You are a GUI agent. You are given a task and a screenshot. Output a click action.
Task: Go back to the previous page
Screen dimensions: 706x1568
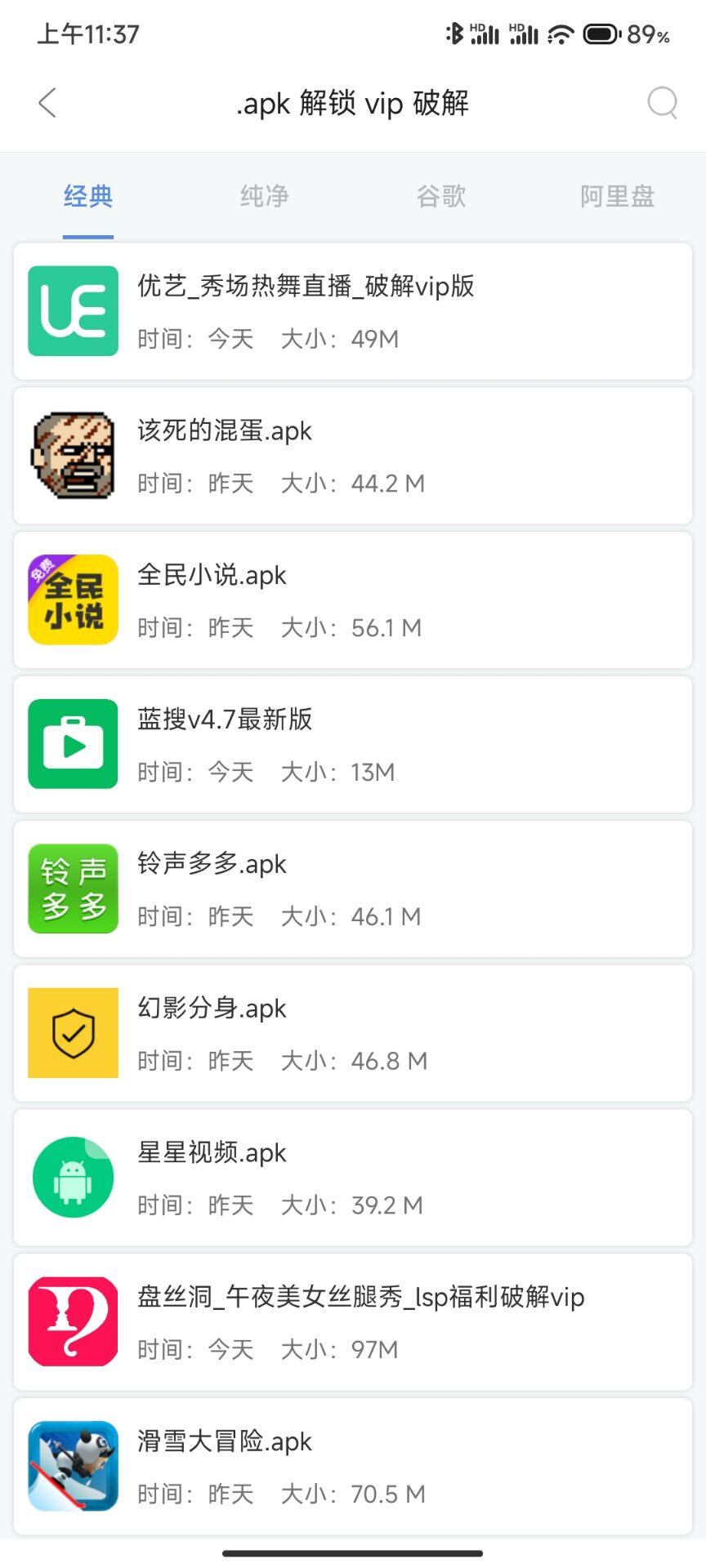tap(47, 103)
